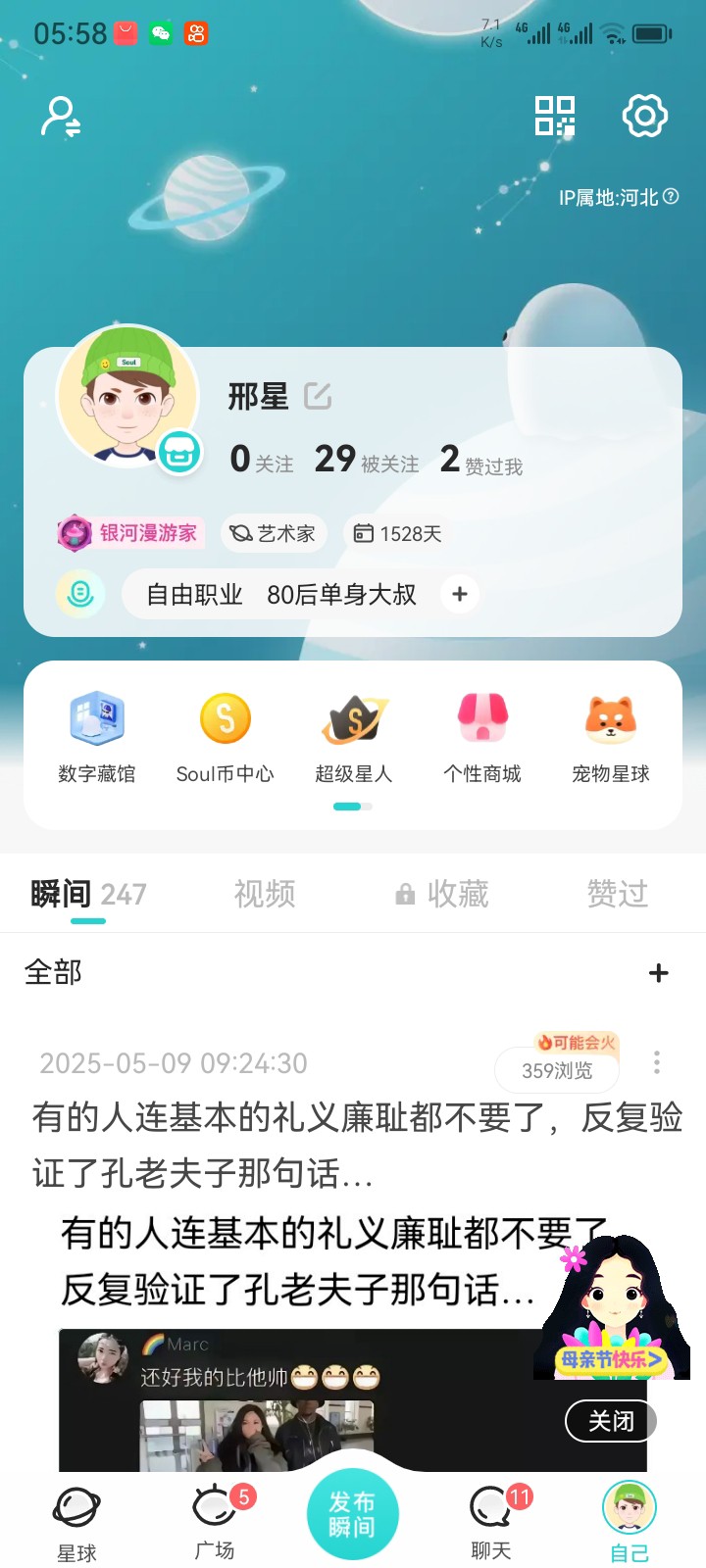Add a new profile tag with plus
The width and height of the screenshot is (706, 1568).
460,594
